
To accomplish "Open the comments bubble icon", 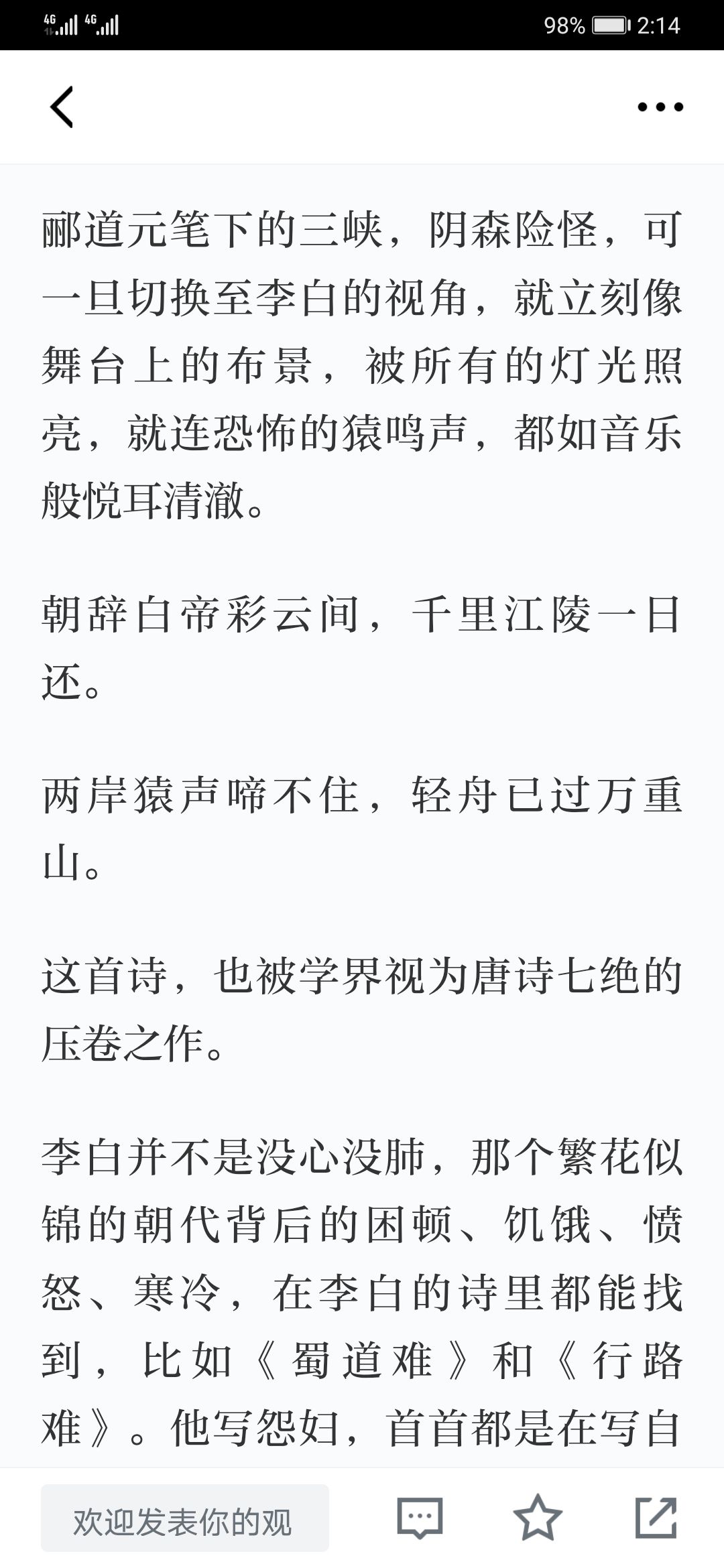I will click(420, 1518).
